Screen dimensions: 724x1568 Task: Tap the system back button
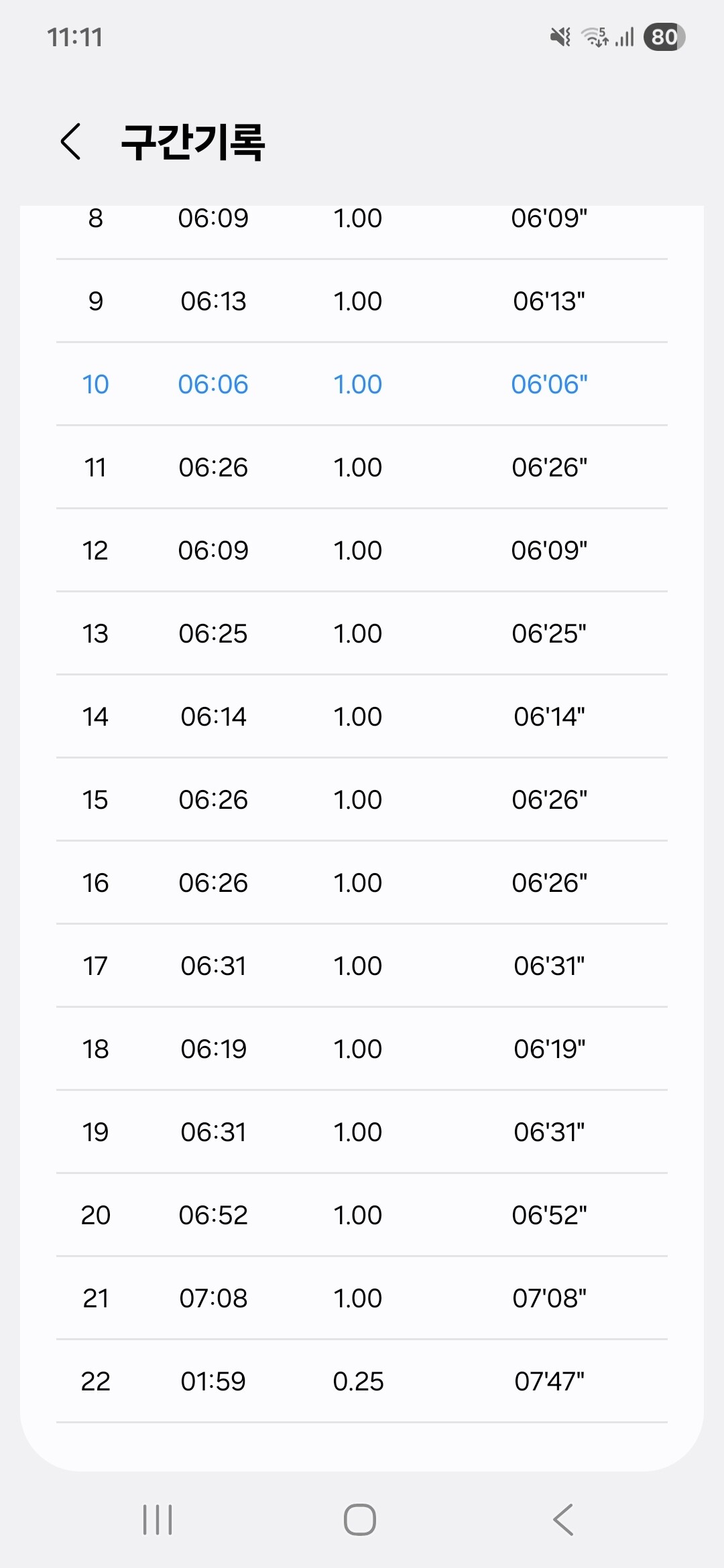tap(563, 1519)
